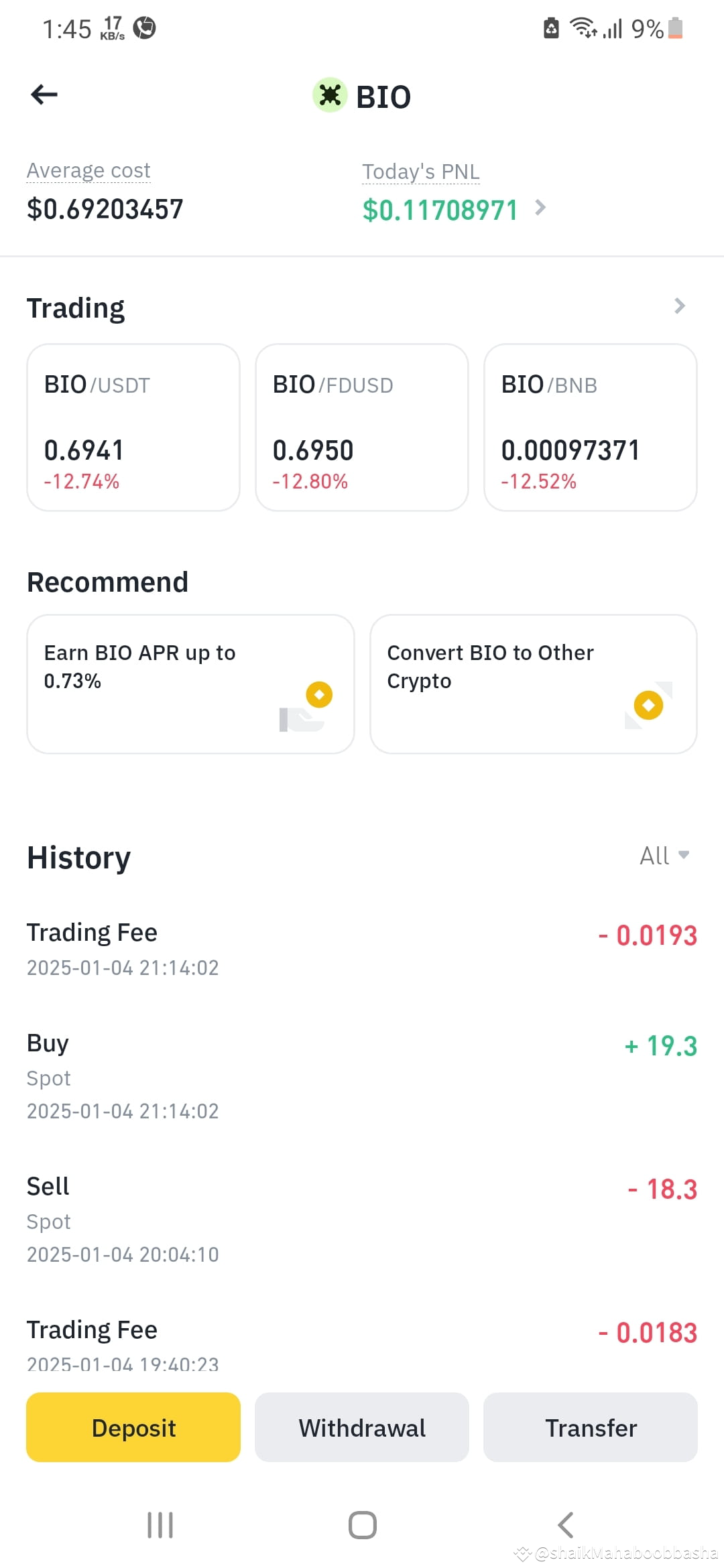
Task: Tap the data saver icon near the clock
Action: 145,28
